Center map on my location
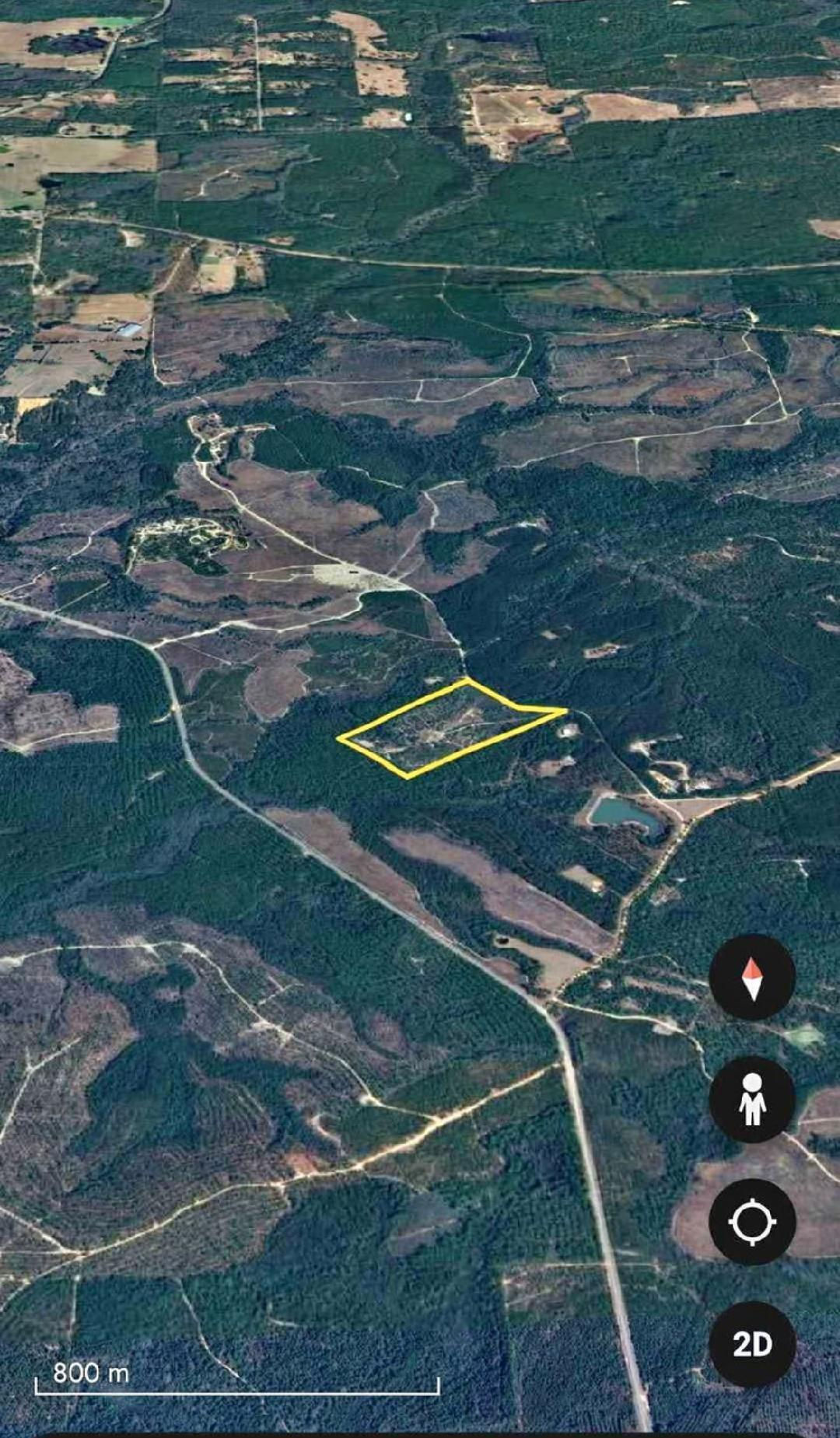840x1438 pixels. [x=752, y=1222]
